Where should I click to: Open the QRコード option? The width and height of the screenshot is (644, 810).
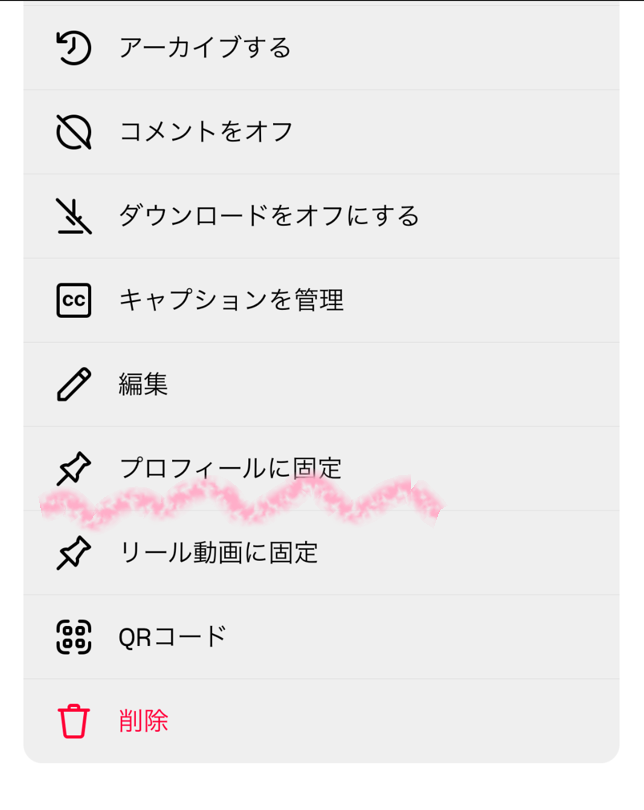(172, 636)
